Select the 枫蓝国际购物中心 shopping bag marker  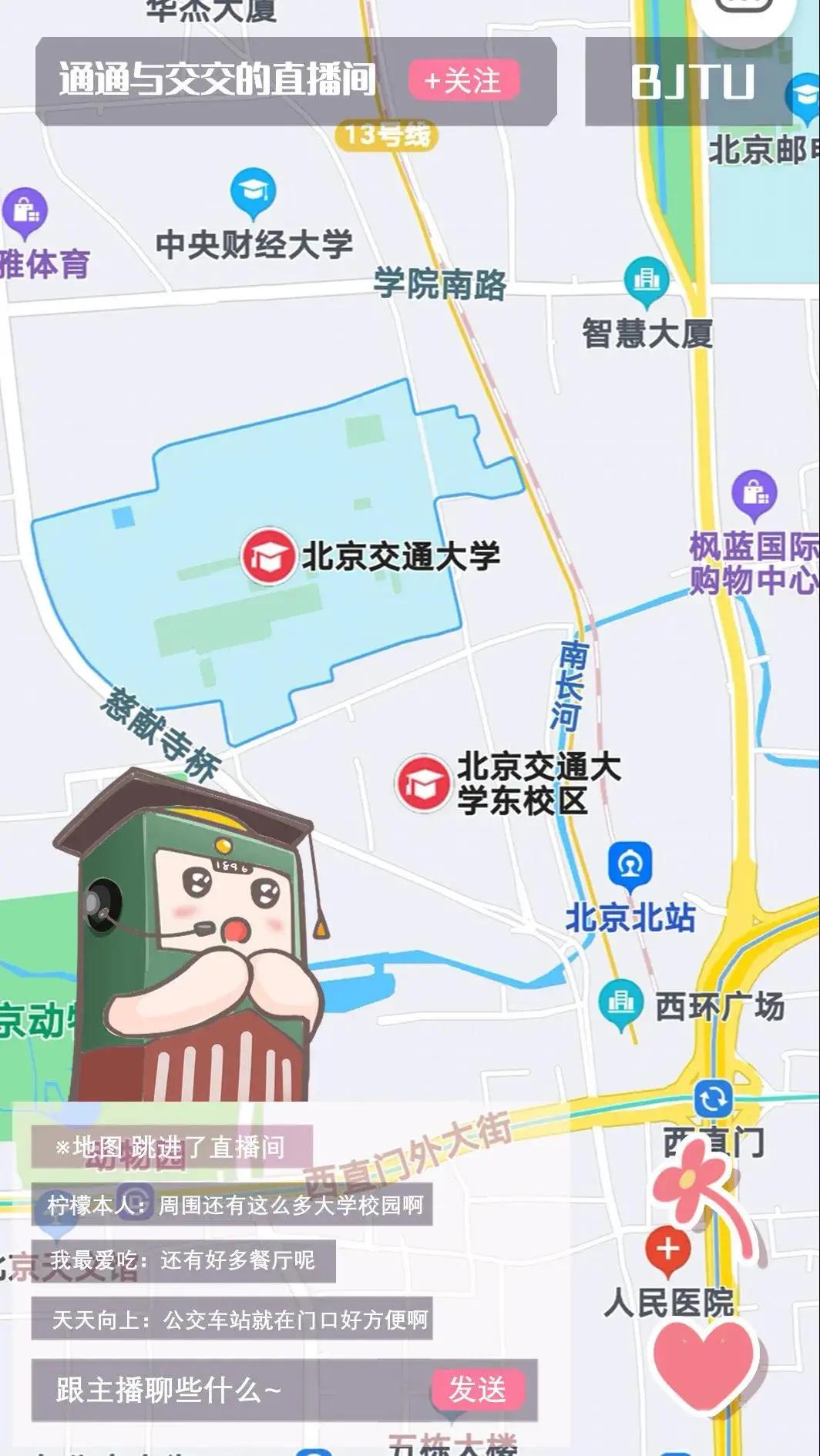(754, 490)
